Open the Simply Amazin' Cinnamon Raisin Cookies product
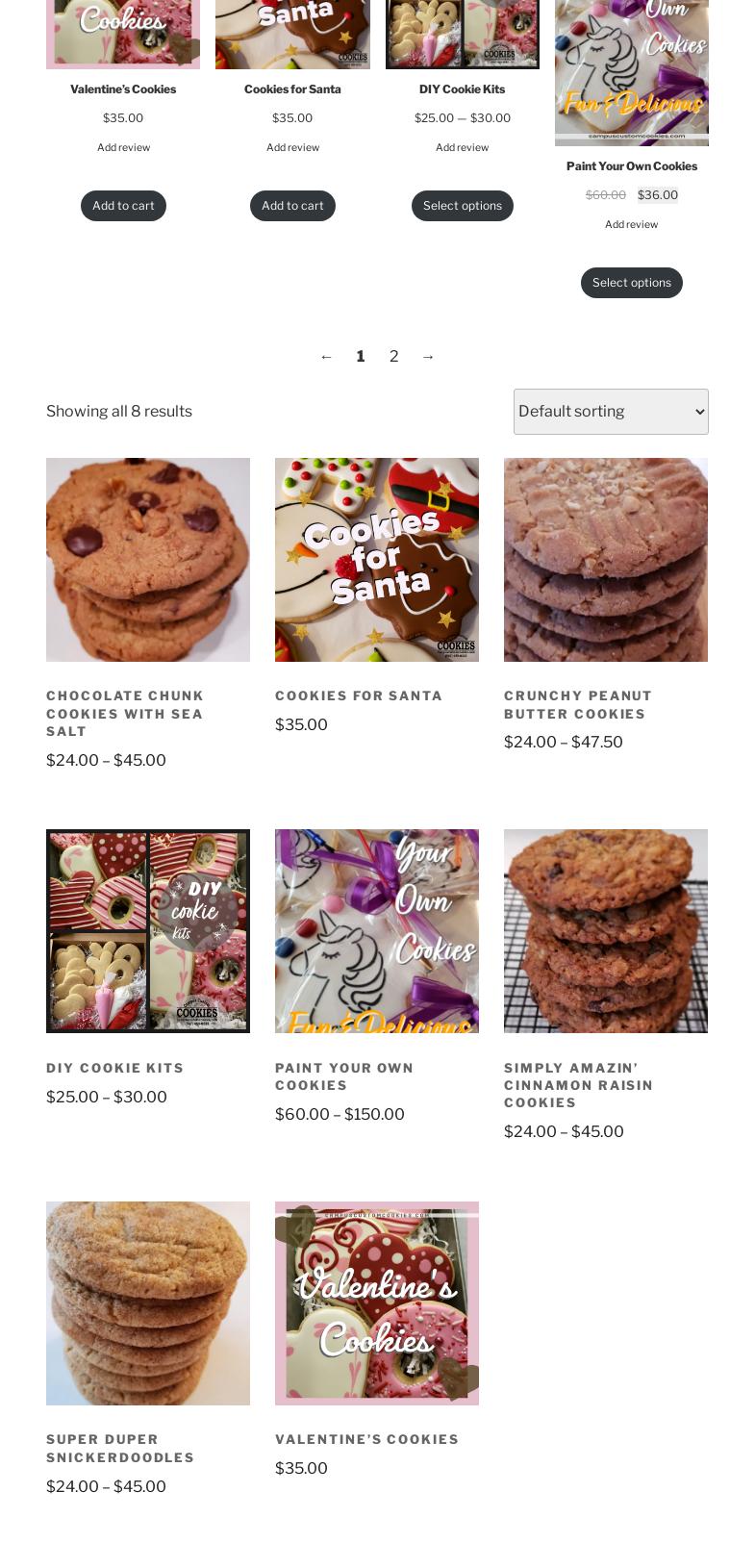755x1568 pixels. 579,1085
